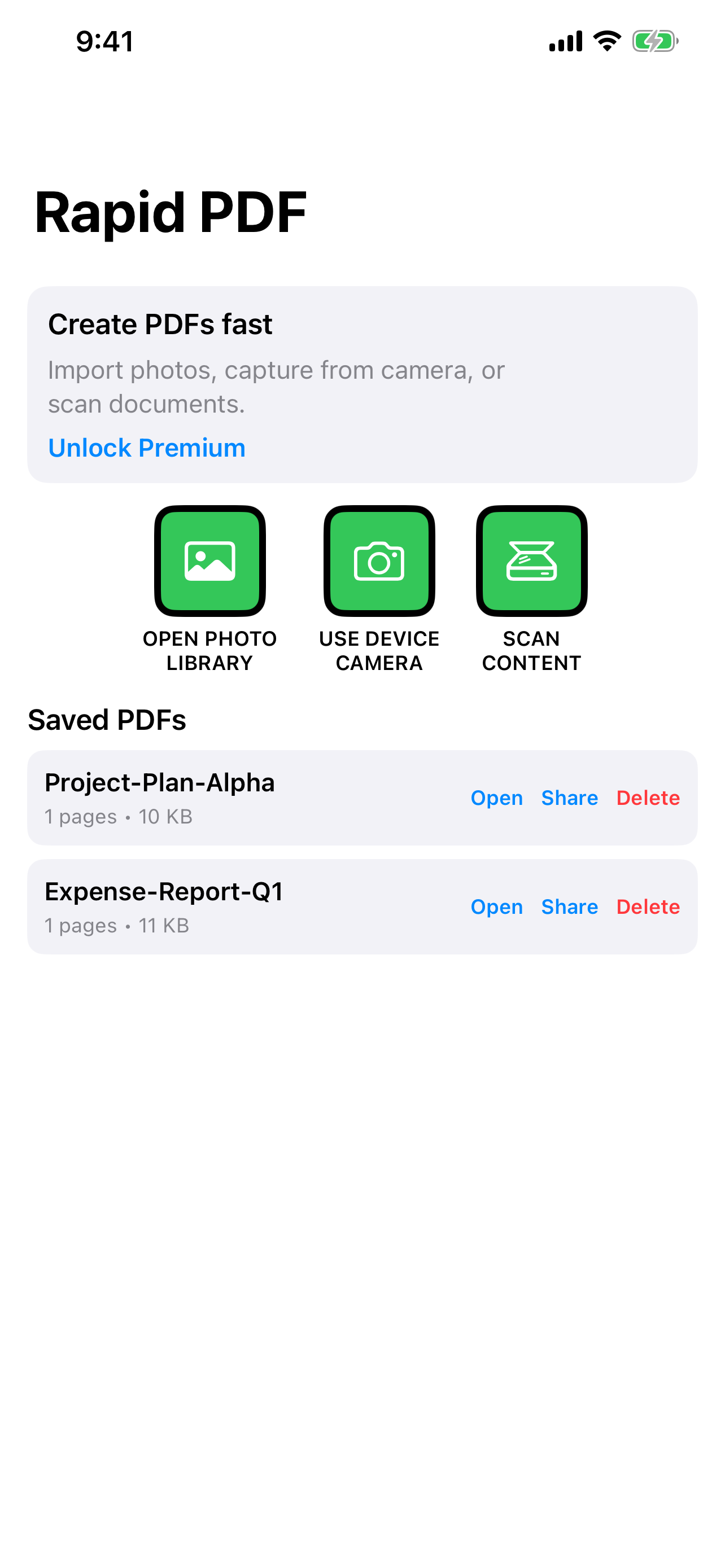Share the Project-Plan-Alpha PDF
725x1568 pixels.
click(569, 798)
